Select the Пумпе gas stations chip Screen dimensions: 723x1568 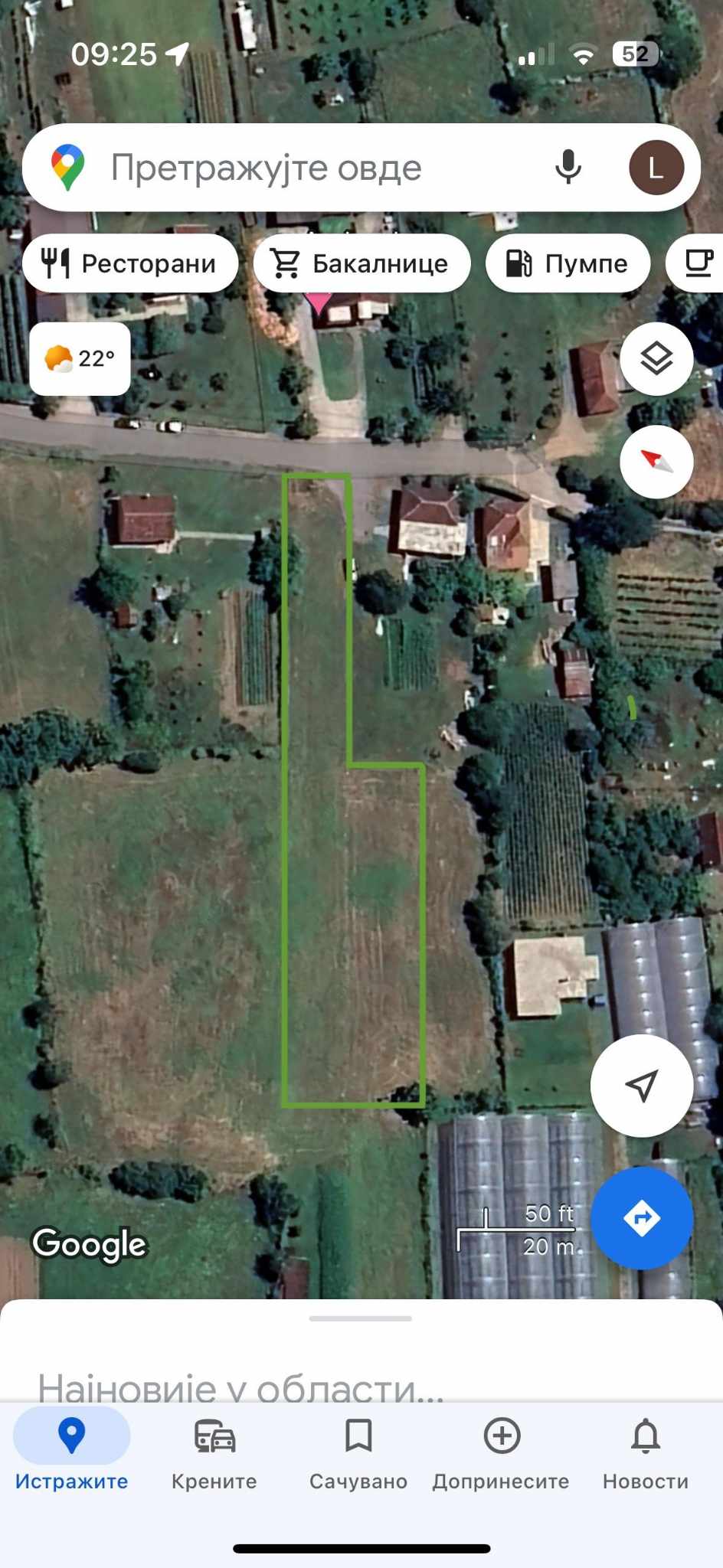pyautogui.click(x=568, y=263)
